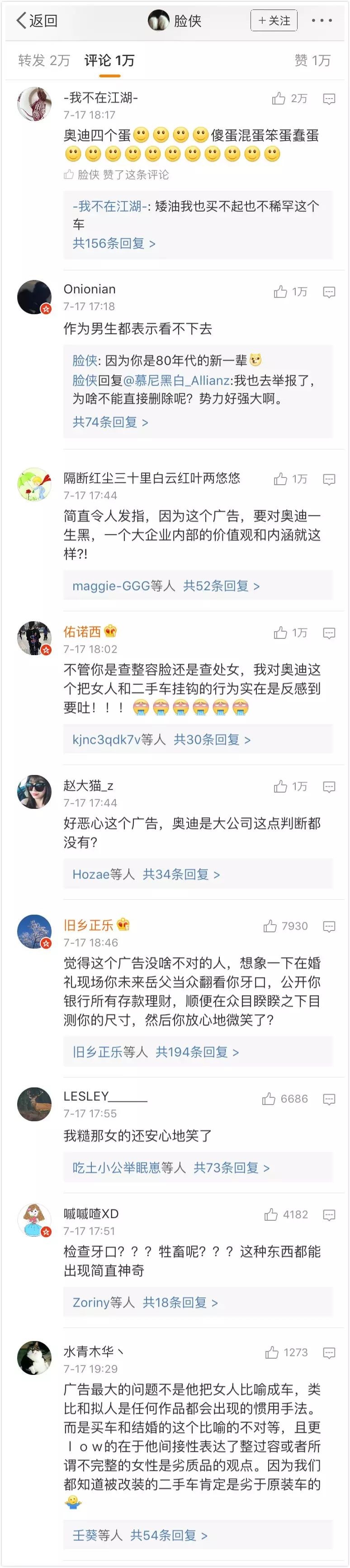Reply to 赵大猫_z's comment
The image size is (350, 1568).
pyautogui.click(x=329, y=787)
